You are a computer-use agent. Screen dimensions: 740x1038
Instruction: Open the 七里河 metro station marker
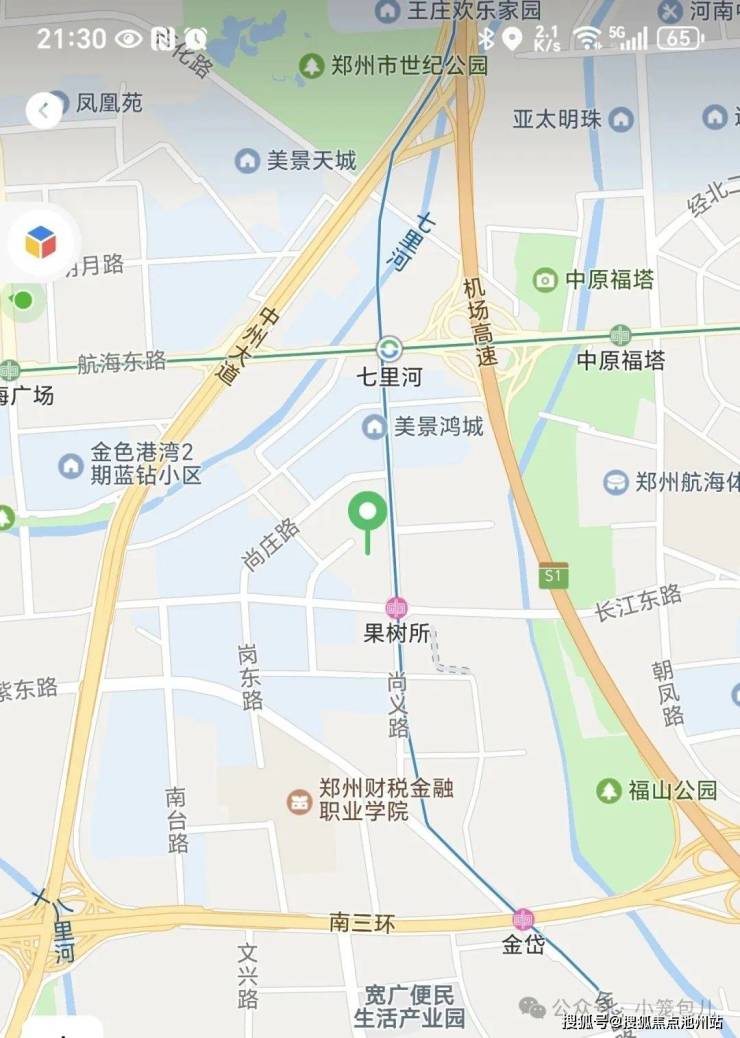[x=389, y=349]
